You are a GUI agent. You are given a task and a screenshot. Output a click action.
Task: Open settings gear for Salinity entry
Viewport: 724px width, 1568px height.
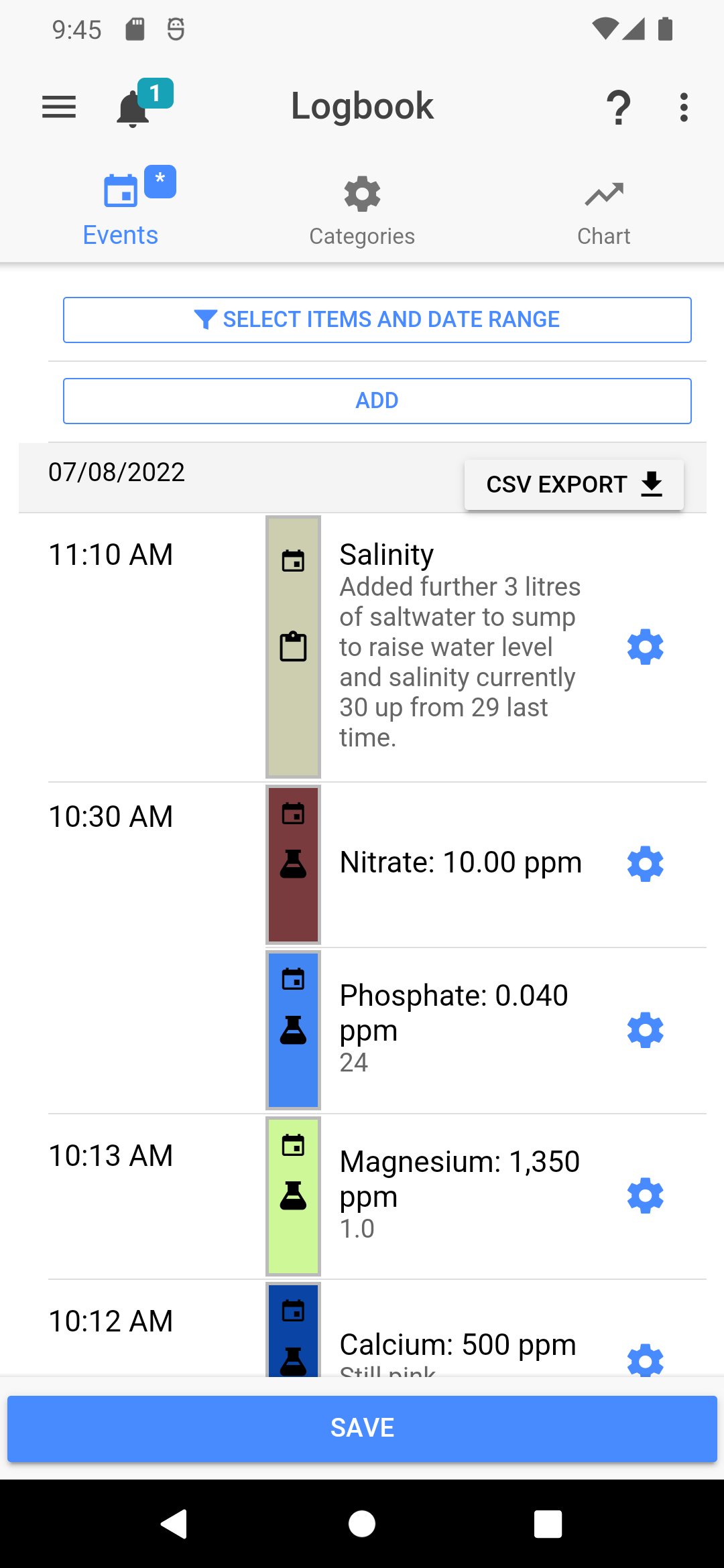(x=646, y=647)
